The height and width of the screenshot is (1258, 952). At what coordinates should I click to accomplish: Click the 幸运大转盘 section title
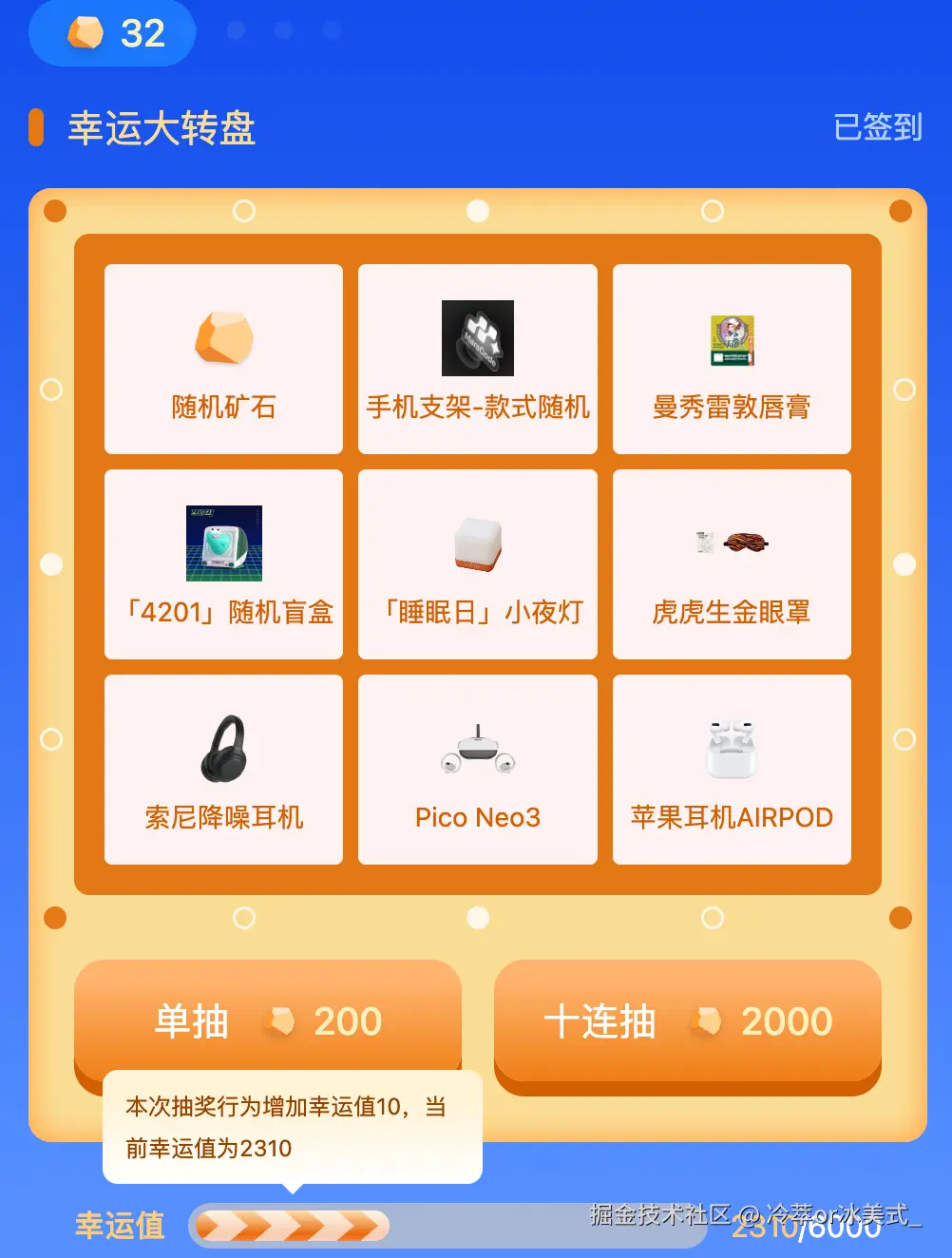162,128
